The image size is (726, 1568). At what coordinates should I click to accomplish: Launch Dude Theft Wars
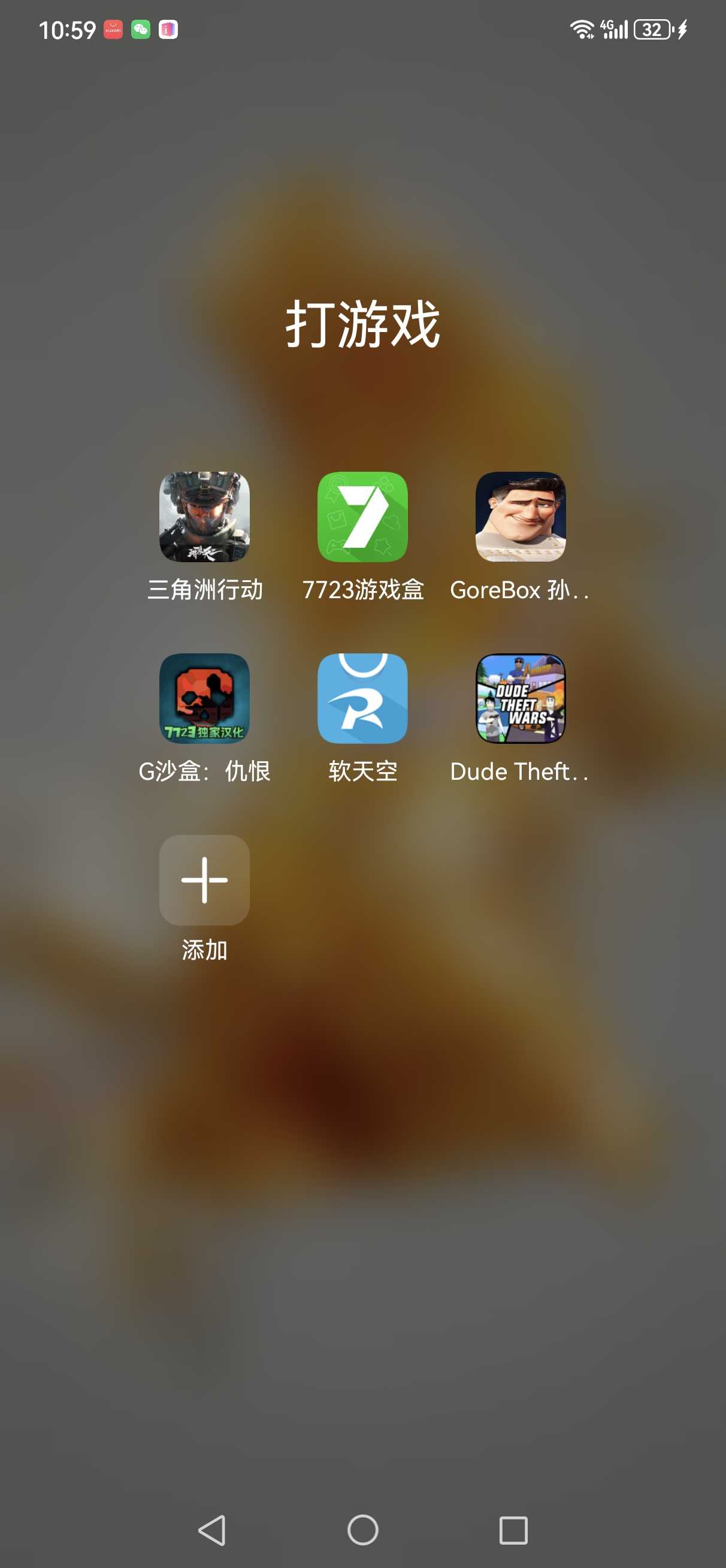pos(520,698)
